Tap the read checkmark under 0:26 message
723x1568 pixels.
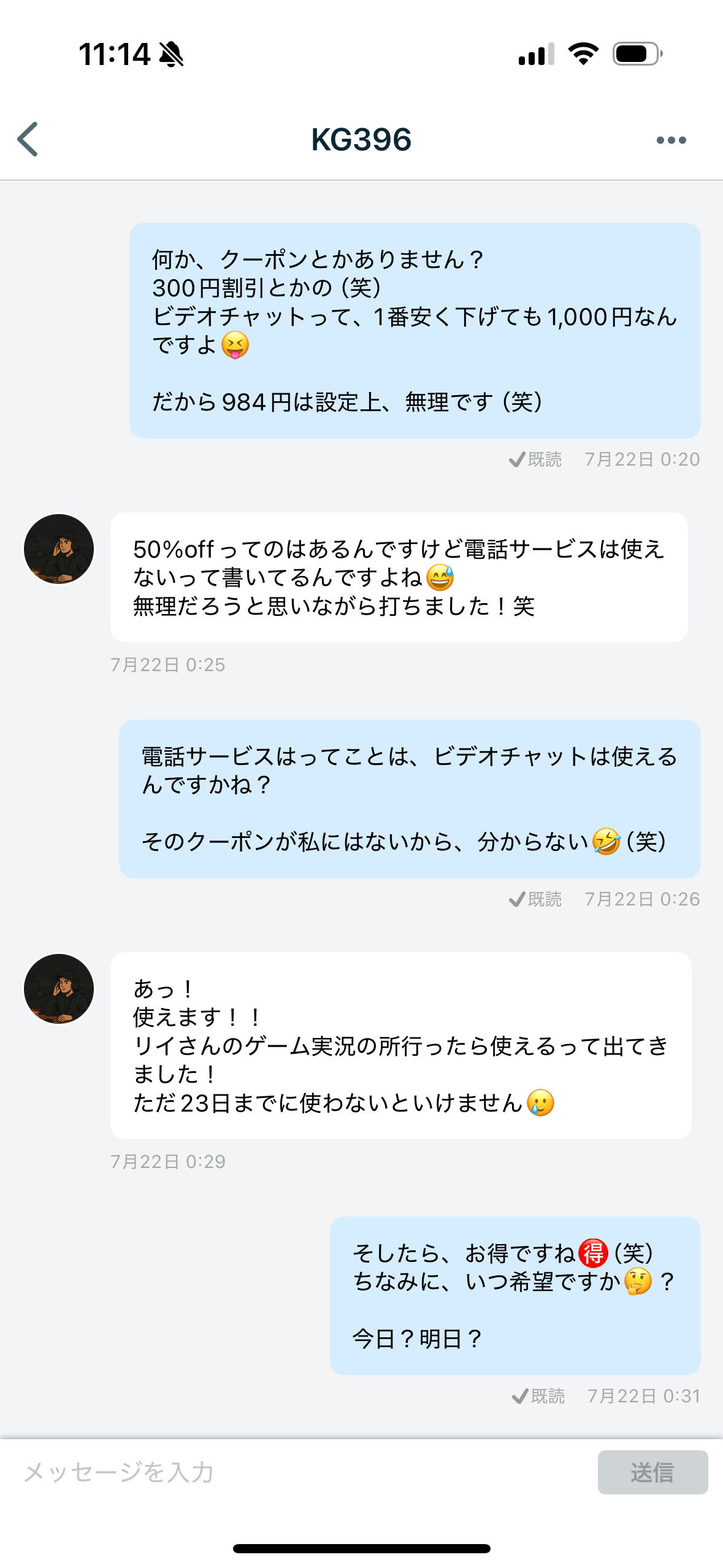(x=517, y=899)
